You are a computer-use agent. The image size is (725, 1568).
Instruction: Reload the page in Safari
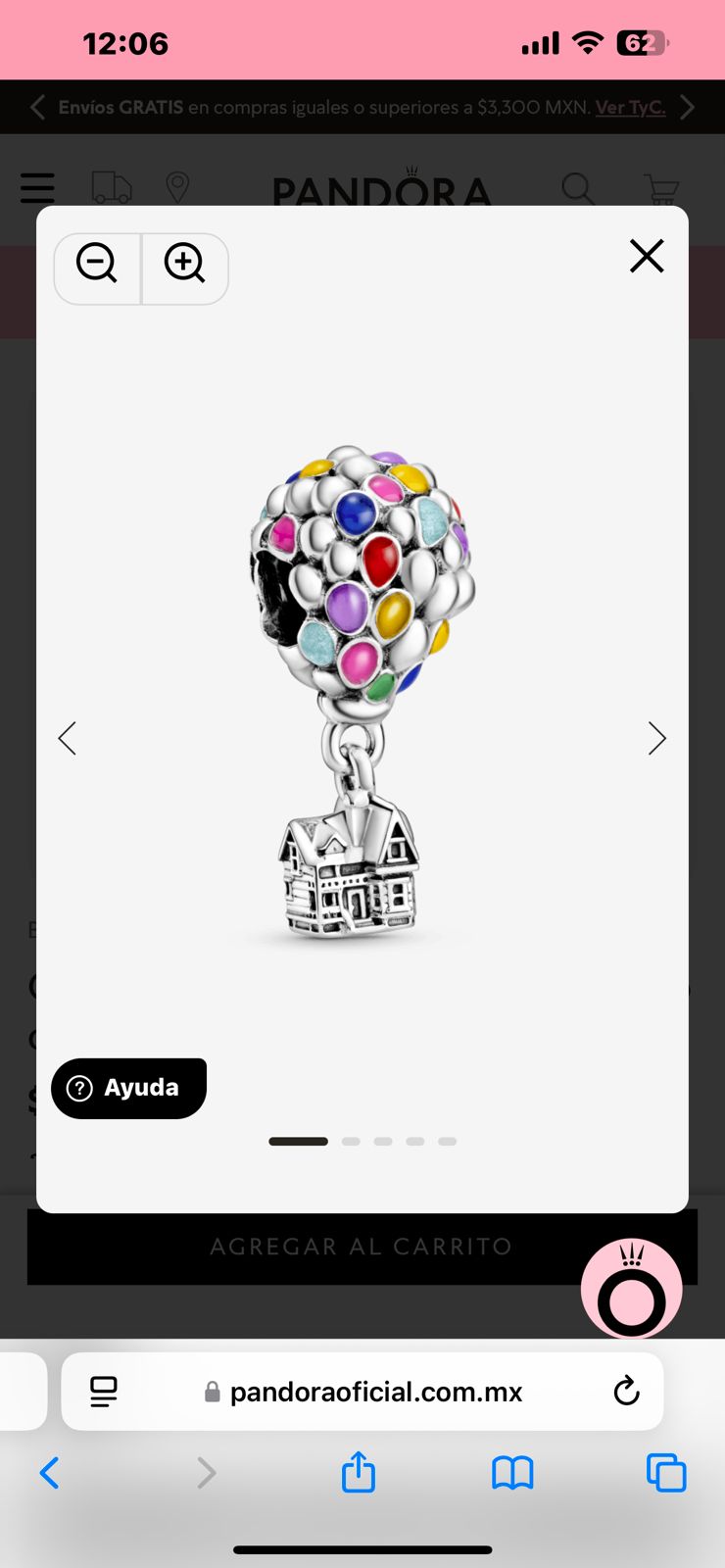coord(626,1391)
